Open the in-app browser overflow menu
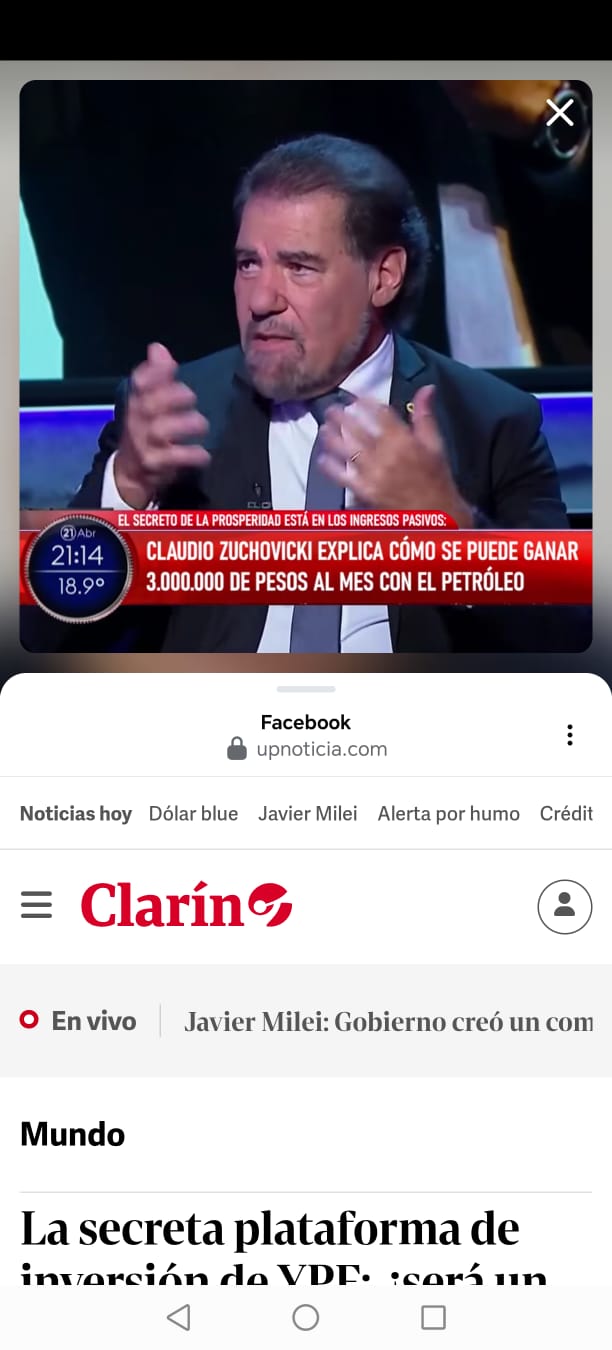This screenshot has height=1350, width=612. (569, 735)
